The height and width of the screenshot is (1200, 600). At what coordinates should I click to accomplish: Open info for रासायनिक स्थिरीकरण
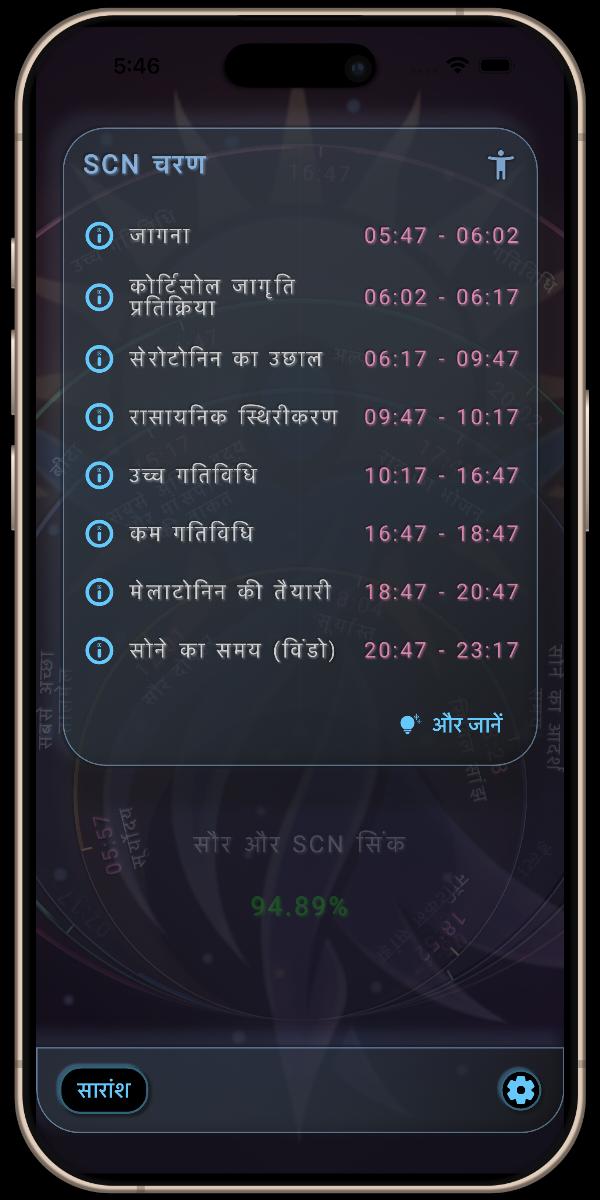(x=99, y=416)
